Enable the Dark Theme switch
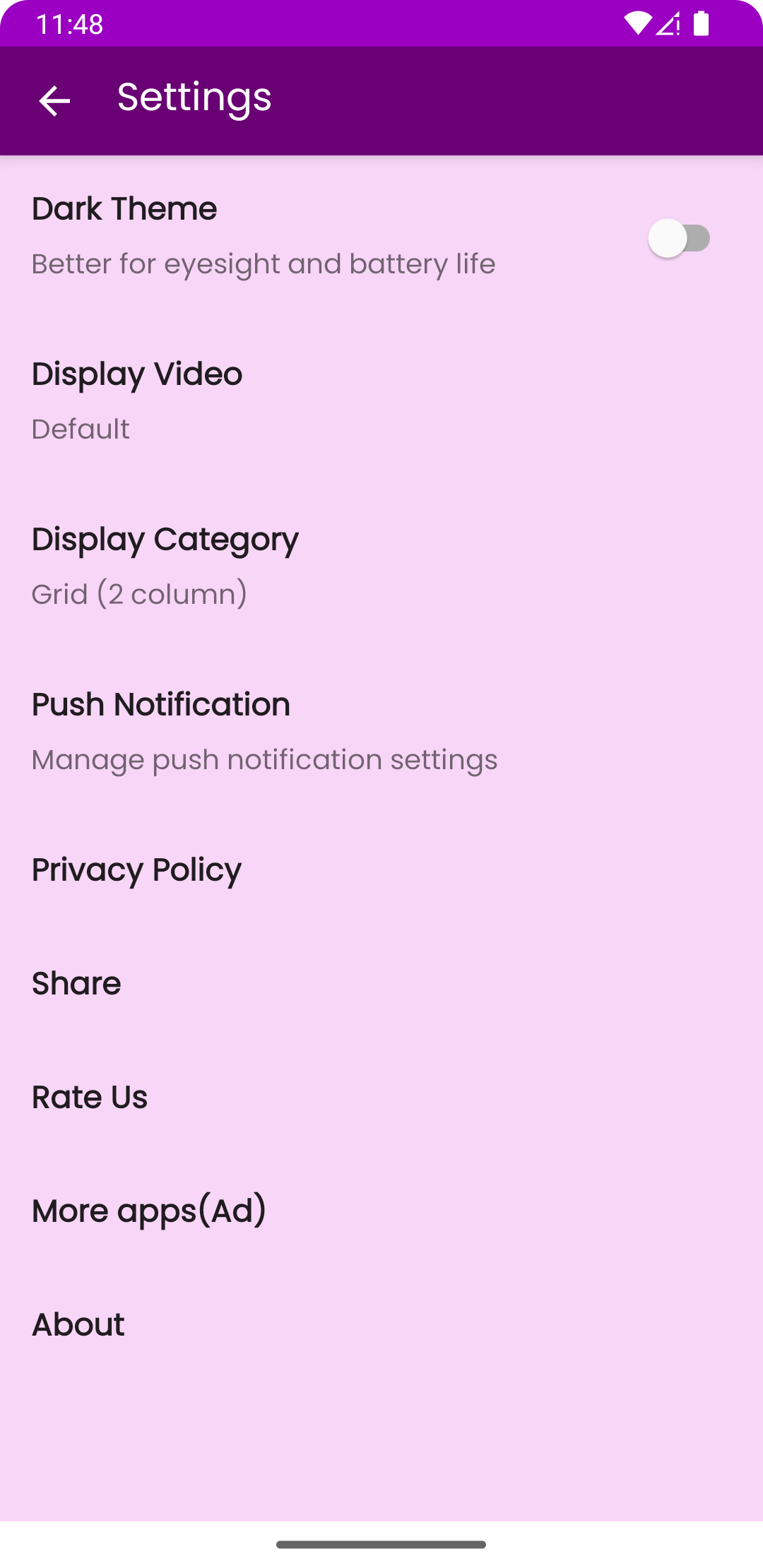 coord(679,238)
